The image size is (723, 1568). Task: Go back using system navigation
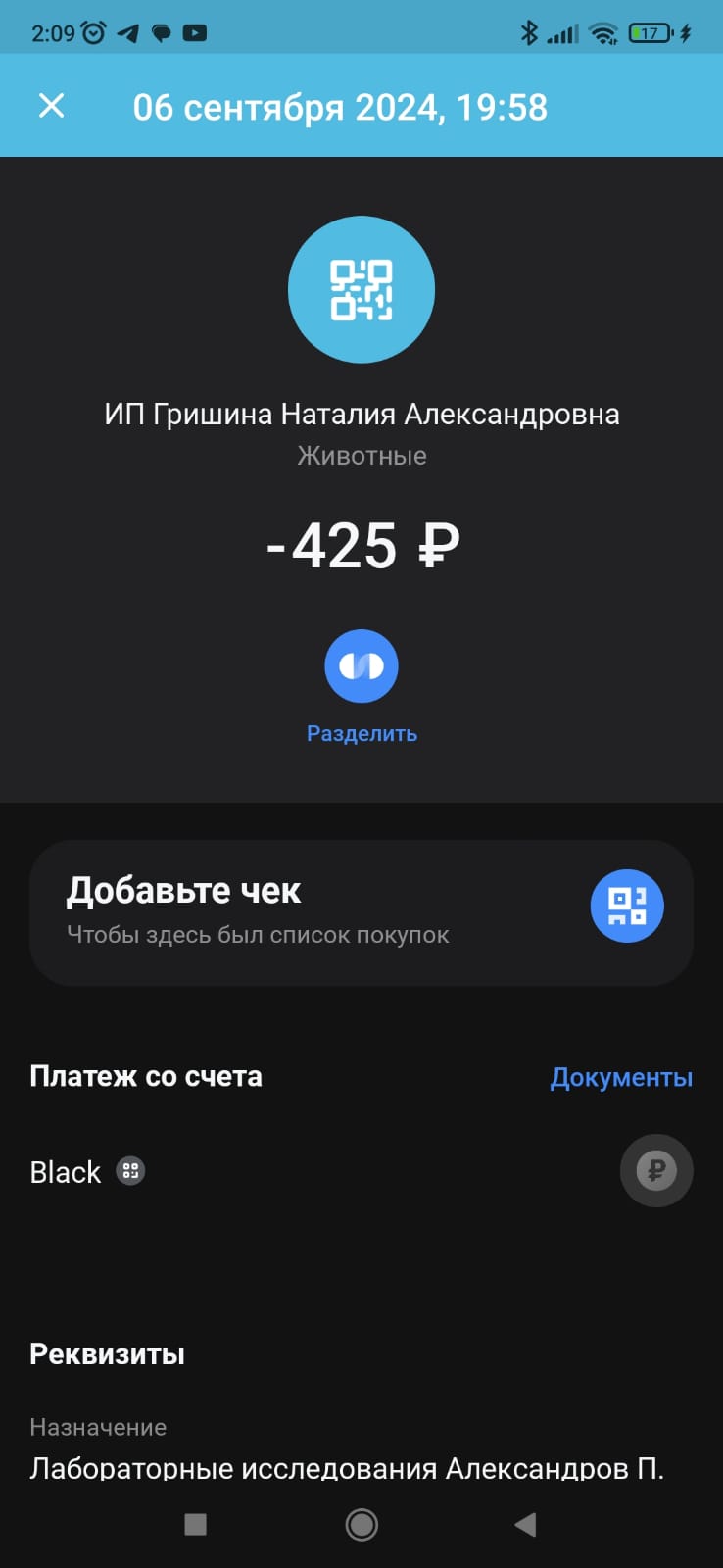pyautogui.click(x=525, y=1524)
